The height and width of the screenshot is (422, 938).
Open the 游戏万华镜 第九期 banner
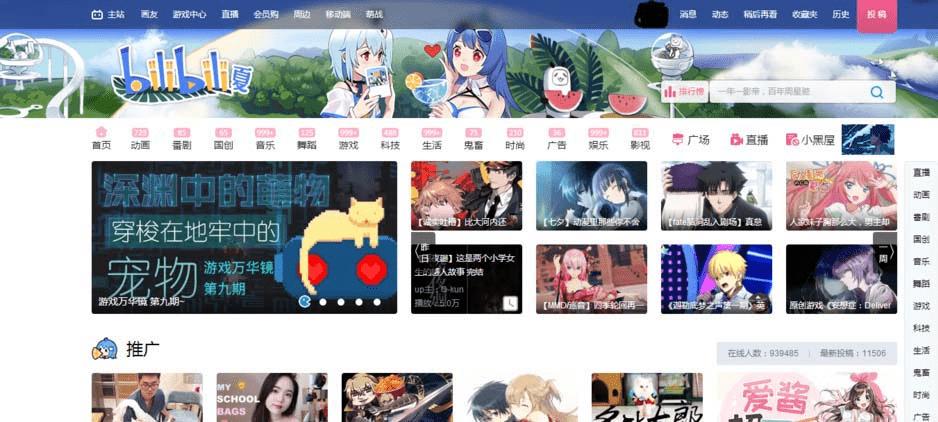tap(244, 237)
